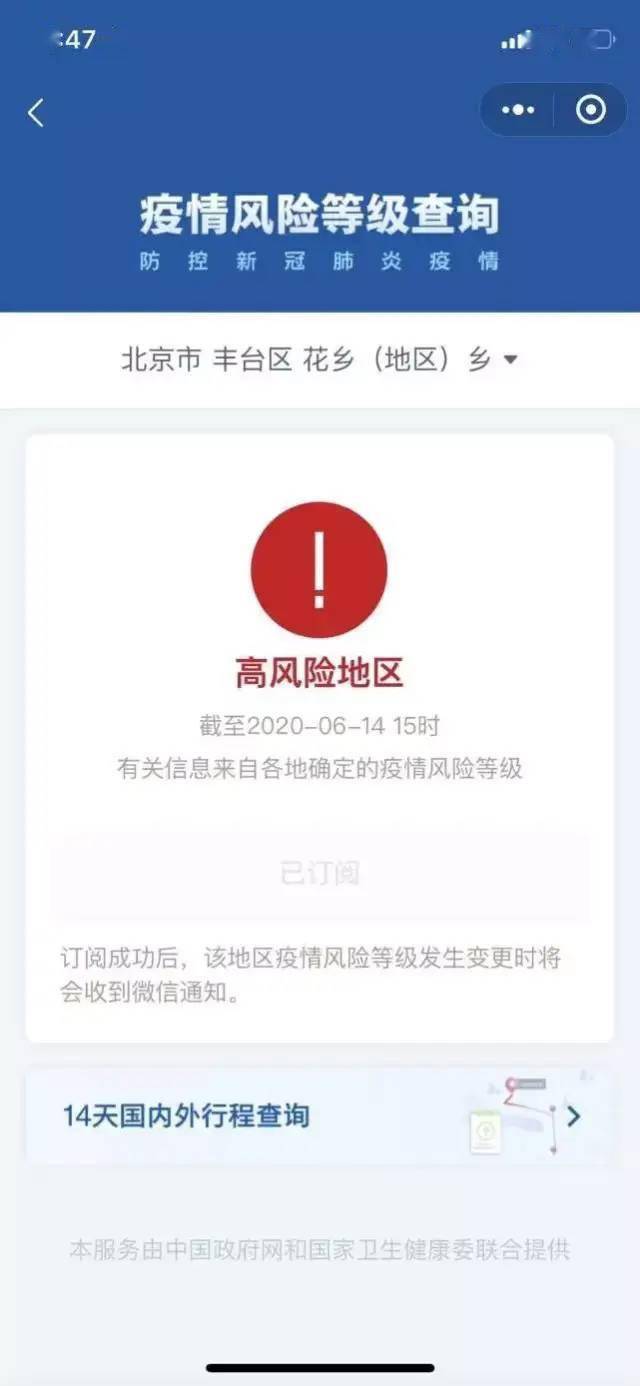Open the mini program three-dot menu

(x=518, y=110)
